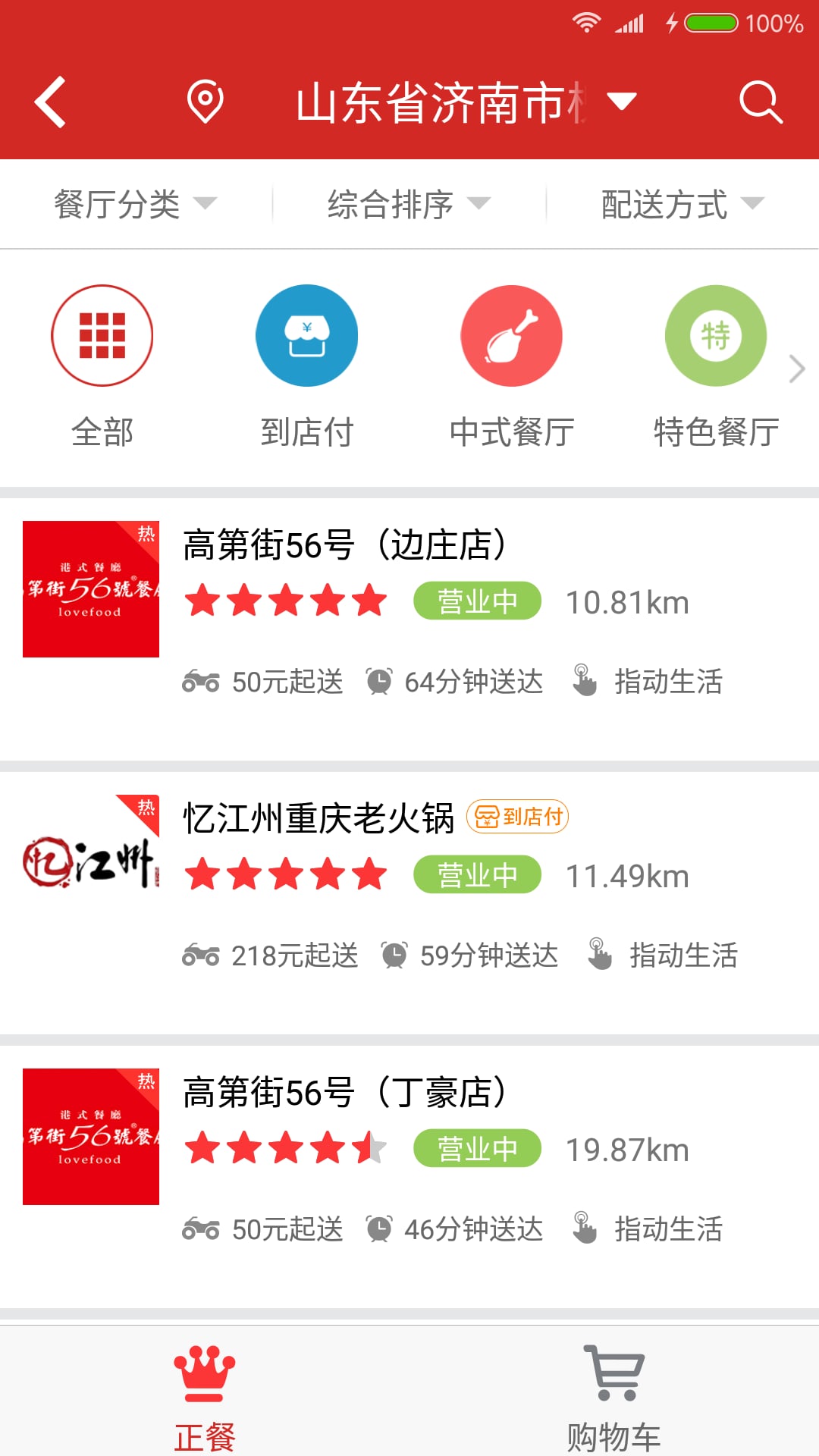Open the 餐厅分类 filter dropdown
Screen dimensions: 819x1456
(x=136, y=204)
